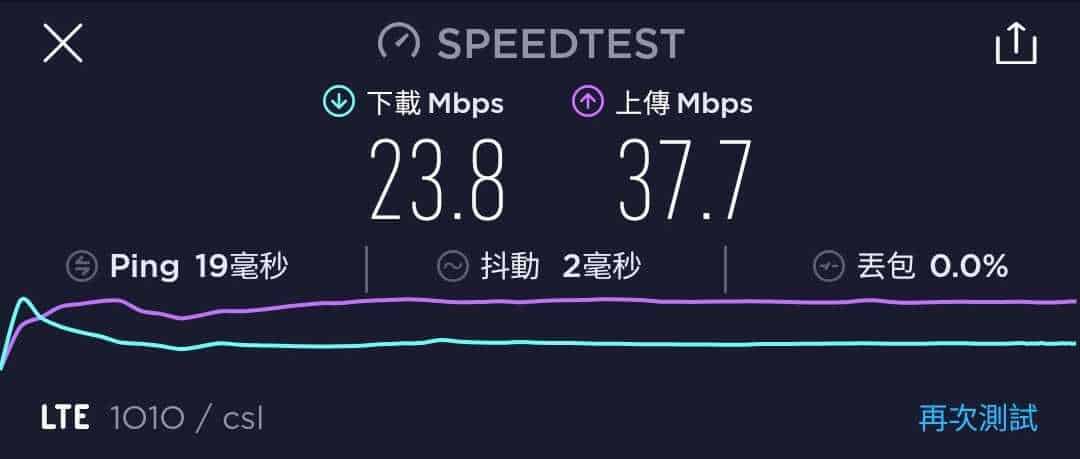The height and width of the screenshot is (459, 1080).
Task: Close the speed test results
Action: point(62,44)
